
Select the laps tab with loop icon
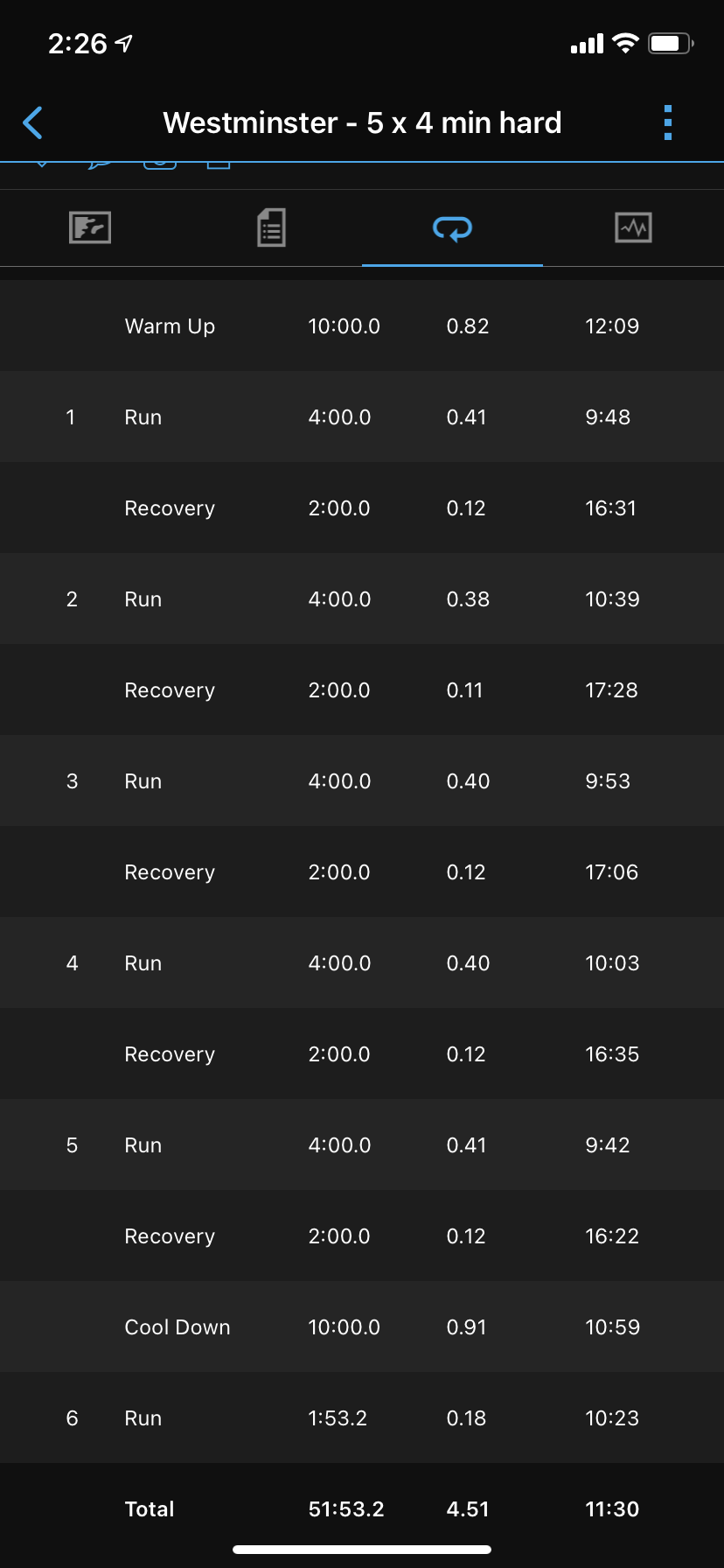click(x=452, y=228)
